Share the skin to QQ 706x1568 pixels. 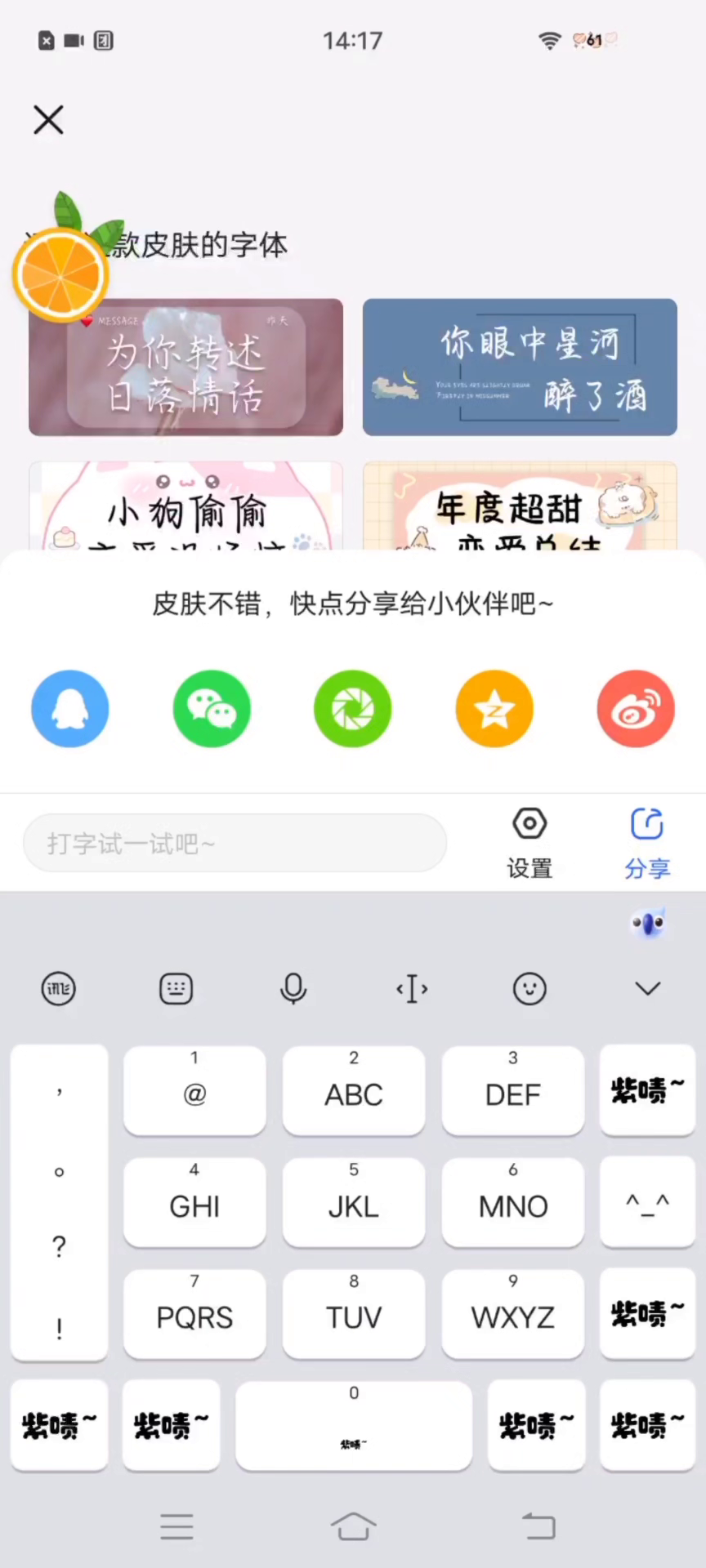70,709
